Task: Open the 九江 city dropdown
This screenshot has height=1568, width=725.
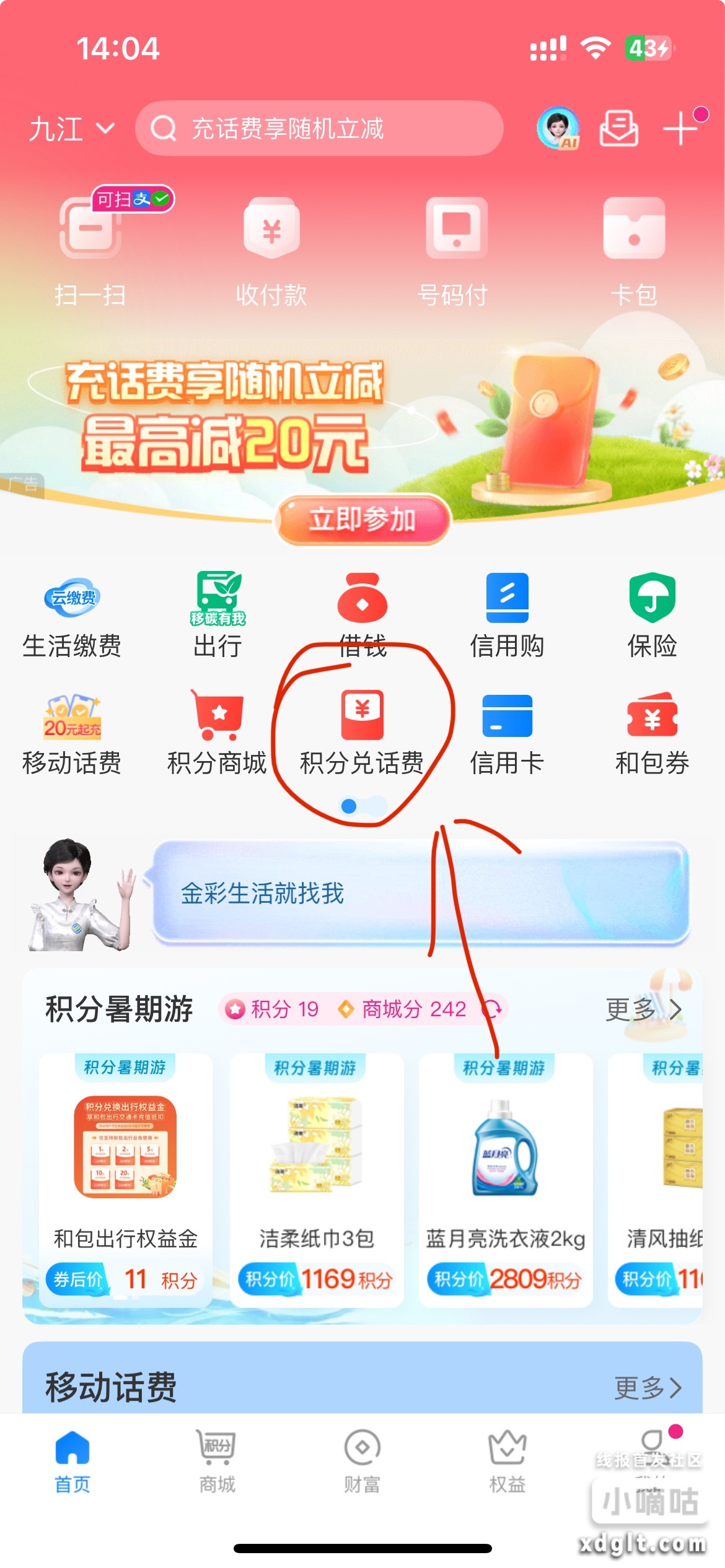Action: (x=71, y=129)
